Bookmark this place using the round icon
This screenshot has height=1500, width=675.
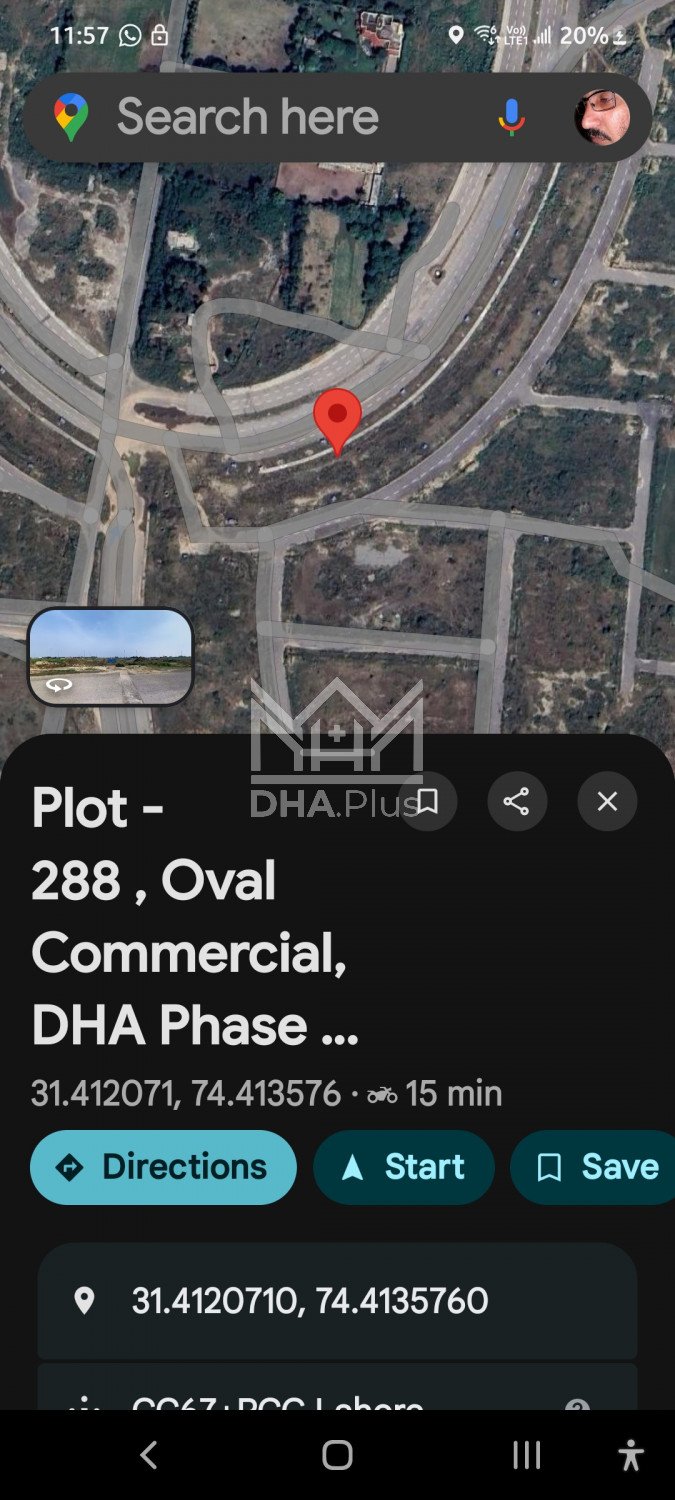(428, 801)
